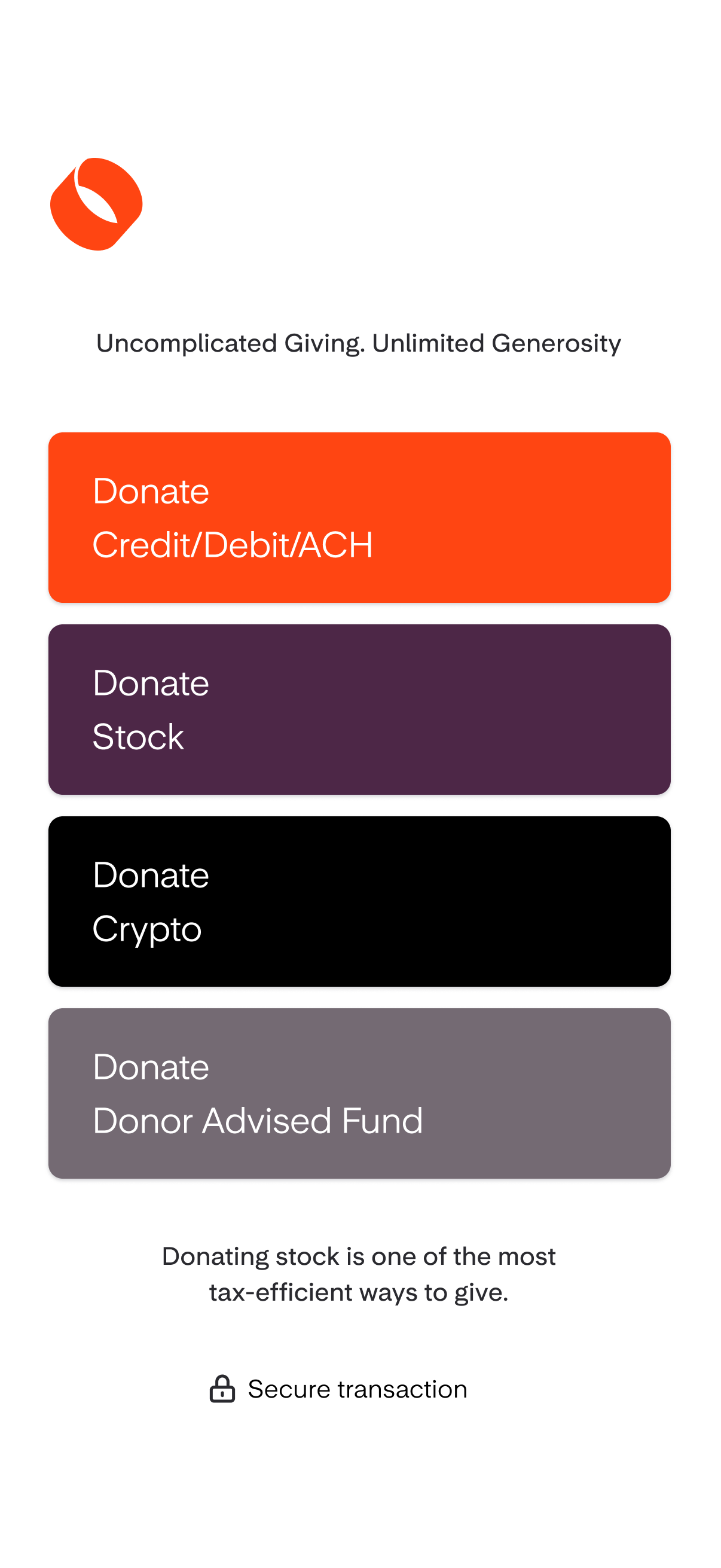Screen dimensions: 721x1568
Task: Donate with Credit/Debit/ACH
Action: click(x=359, y=517)
